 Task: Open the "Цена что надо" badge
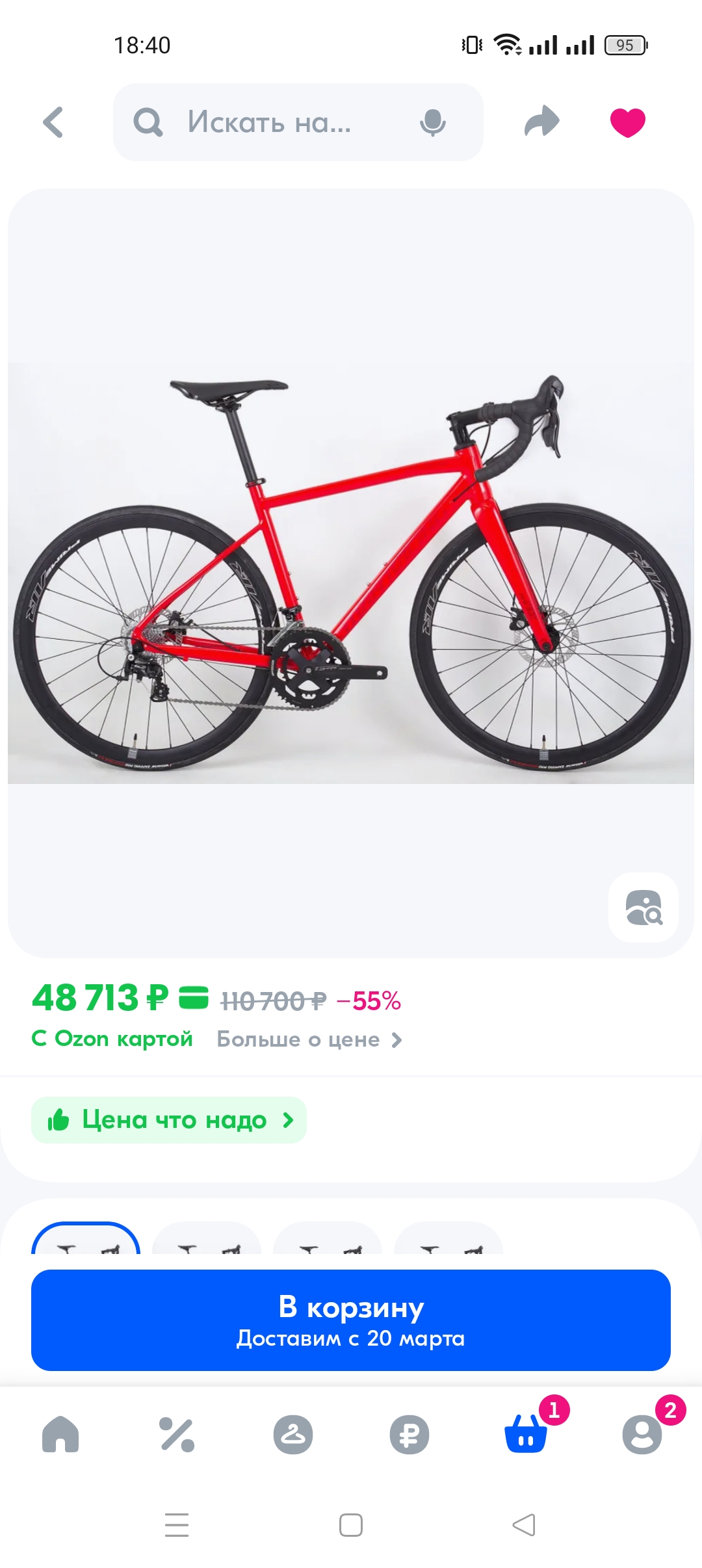click(169, 1120)
